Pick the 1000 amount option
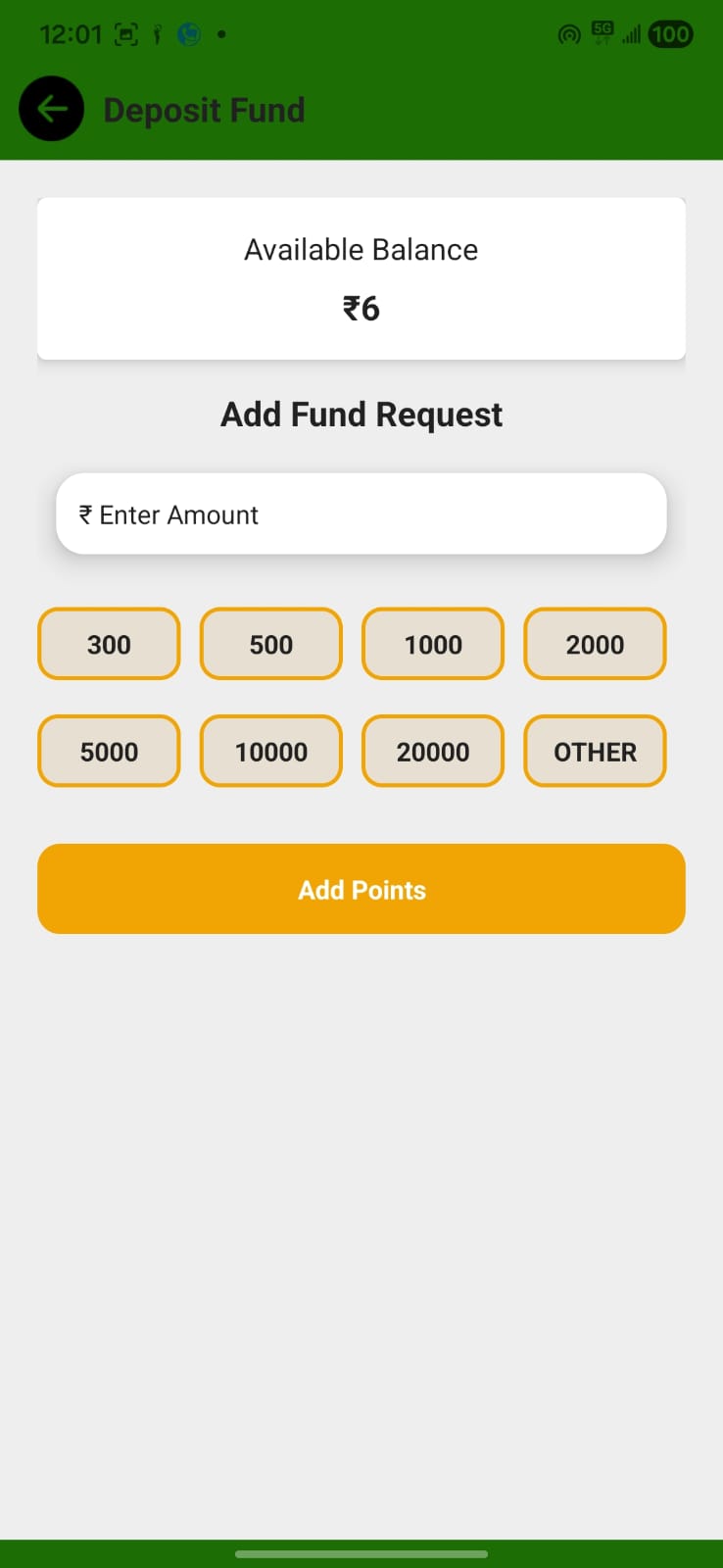Viewport: 723px width, 1568px height. point(433,644)
